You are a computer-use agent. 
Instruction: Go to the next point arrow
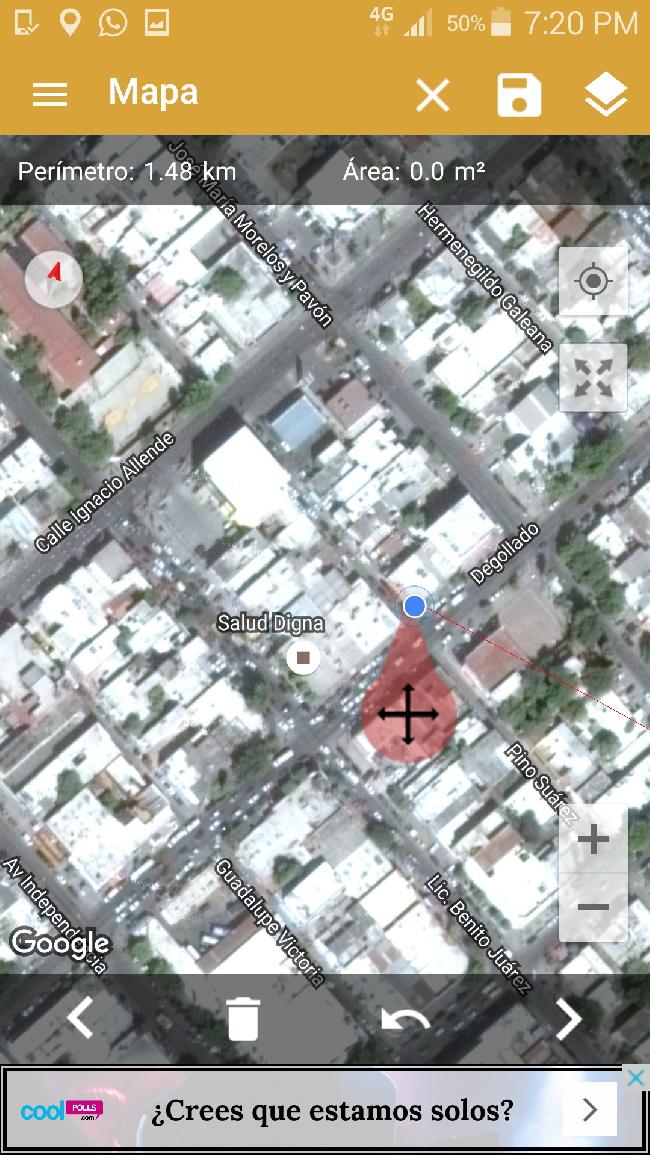tap(569, 1019)
